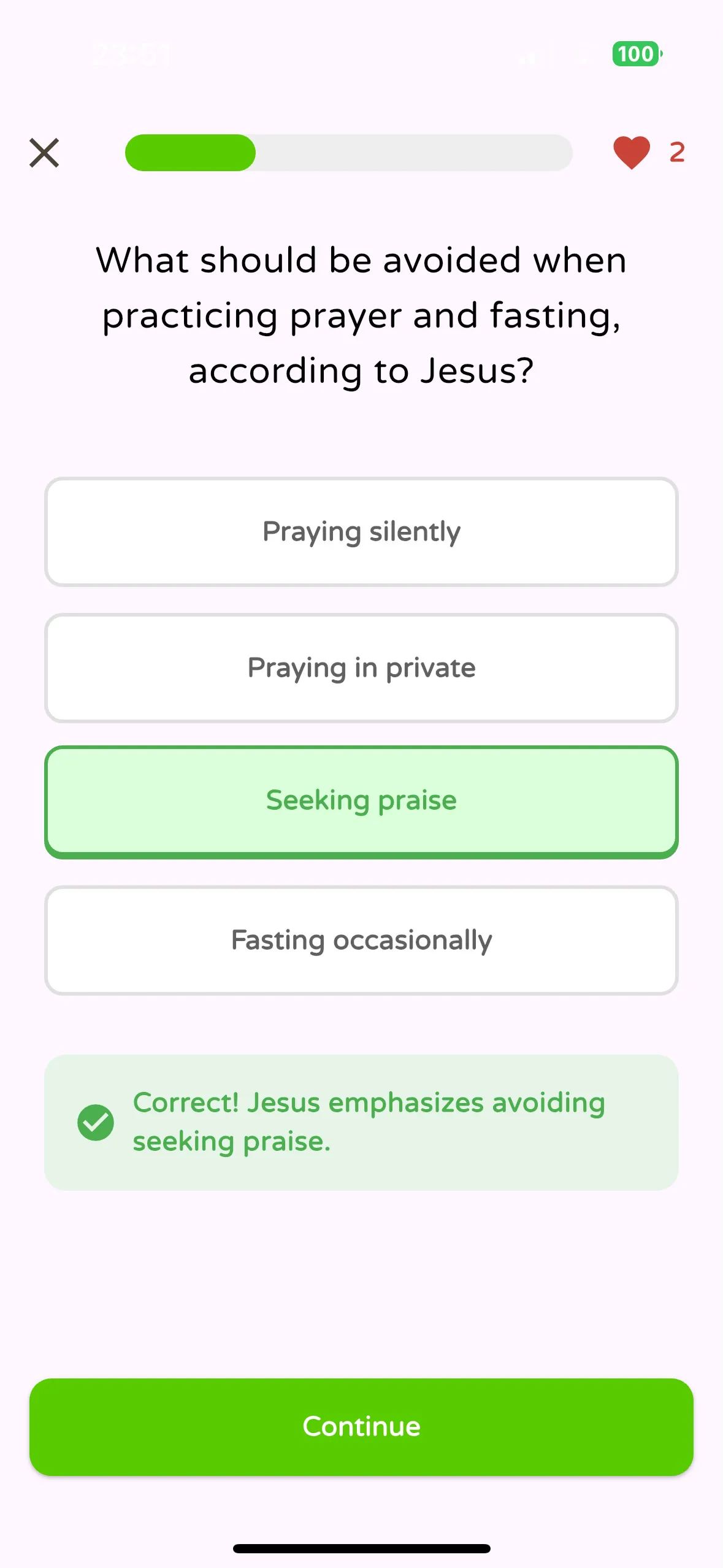Click the quiz progress bar
723x1568 pixels.
point(350,153)
